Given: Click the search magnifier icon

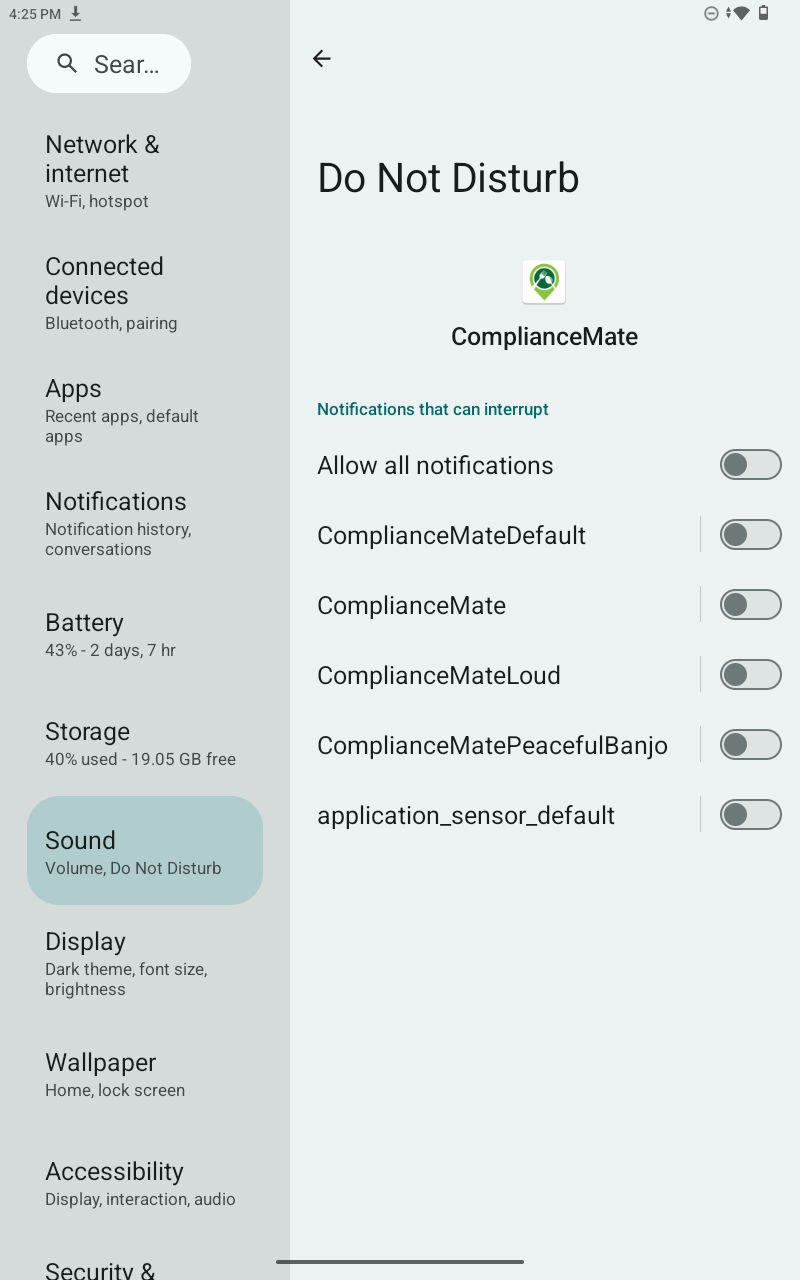Looking at the screenshot, I should (x=67, y=63).
